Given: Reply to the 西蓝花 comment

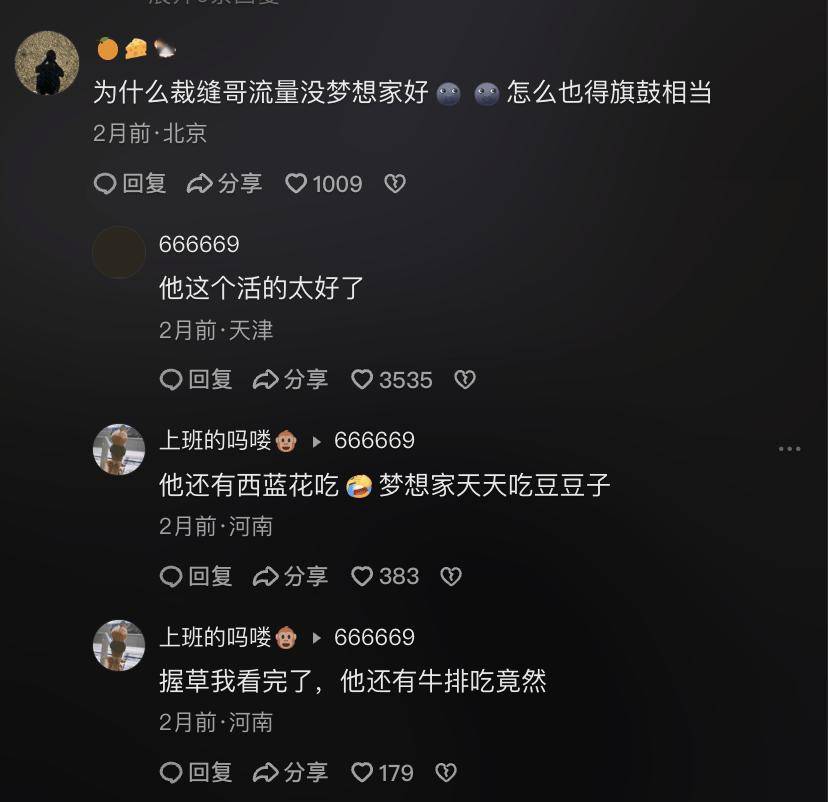Looking at the screenshot, I should coord(196,576).
